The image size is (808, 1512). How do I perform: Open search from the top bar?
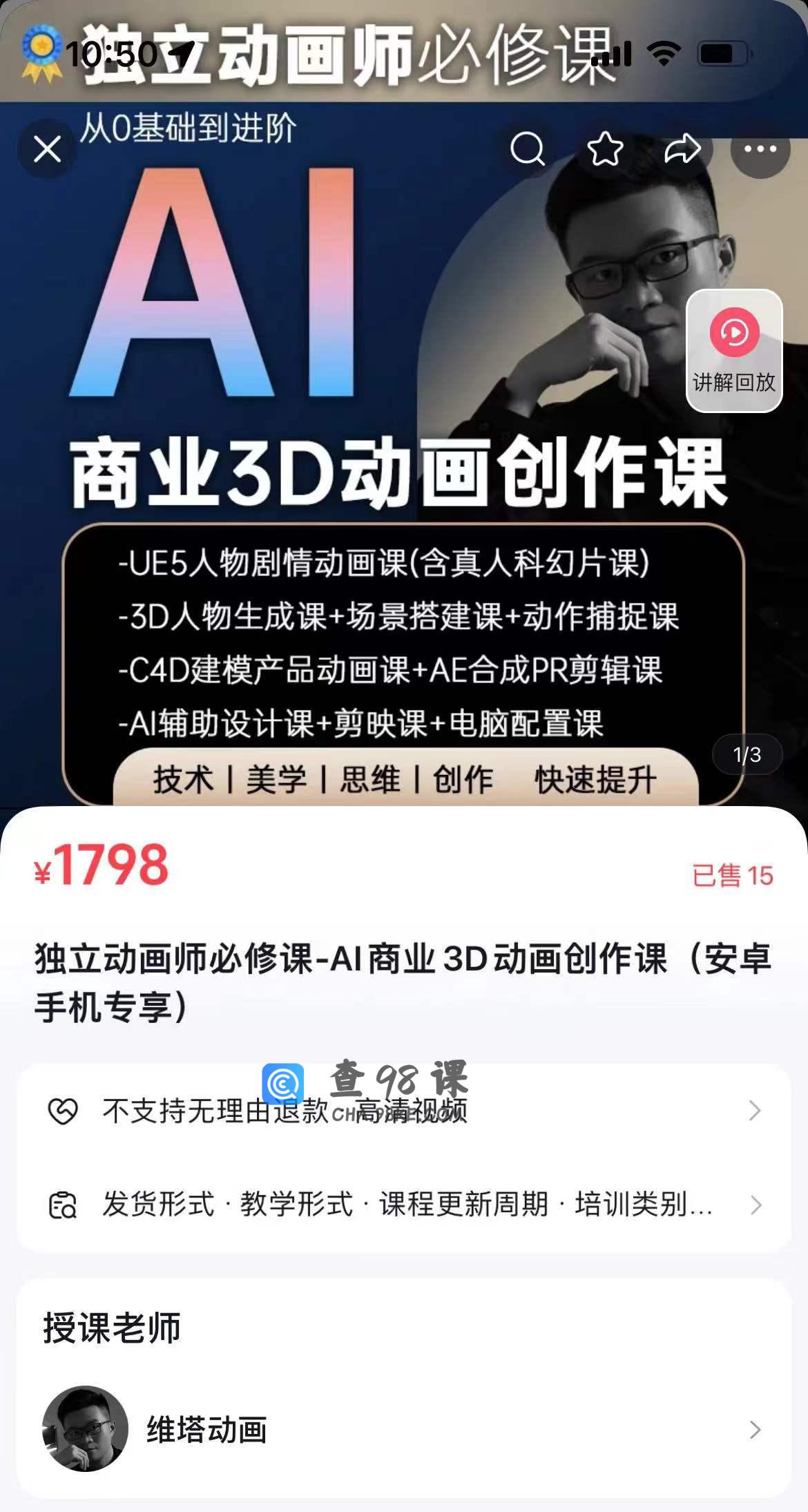pos(528,149)
